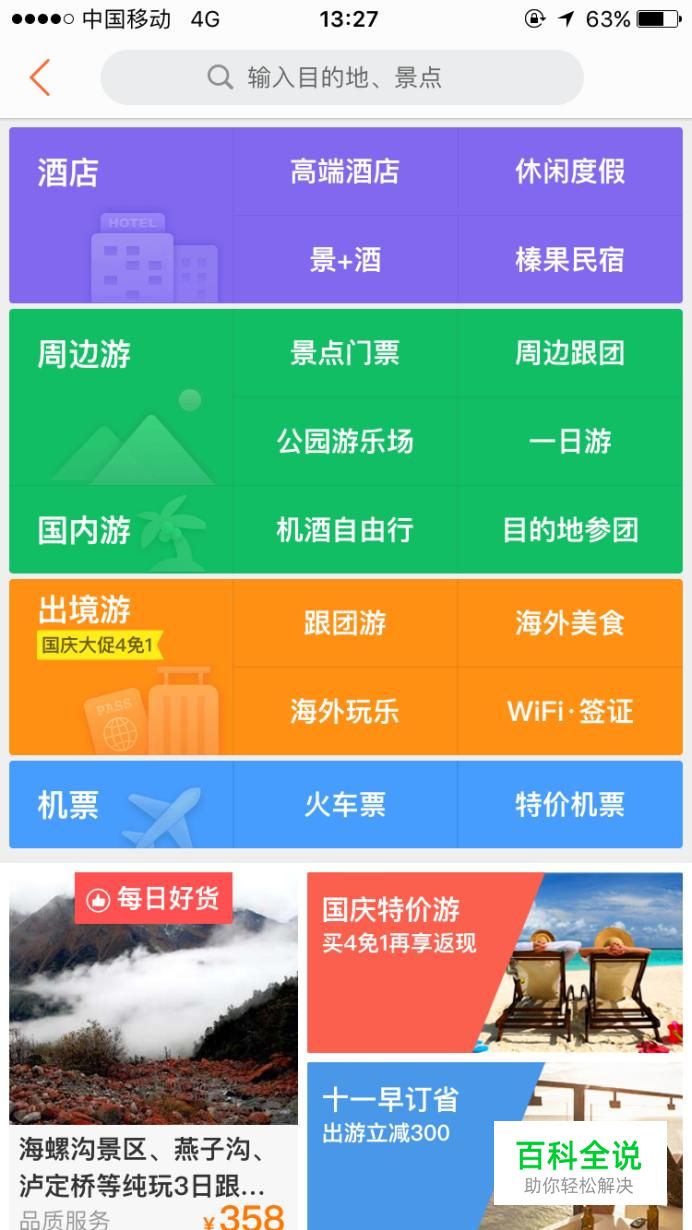Image resolution: width=692 pixels, height=1230 pixels.
Task: Open 机票 booking
Action: 121,804
